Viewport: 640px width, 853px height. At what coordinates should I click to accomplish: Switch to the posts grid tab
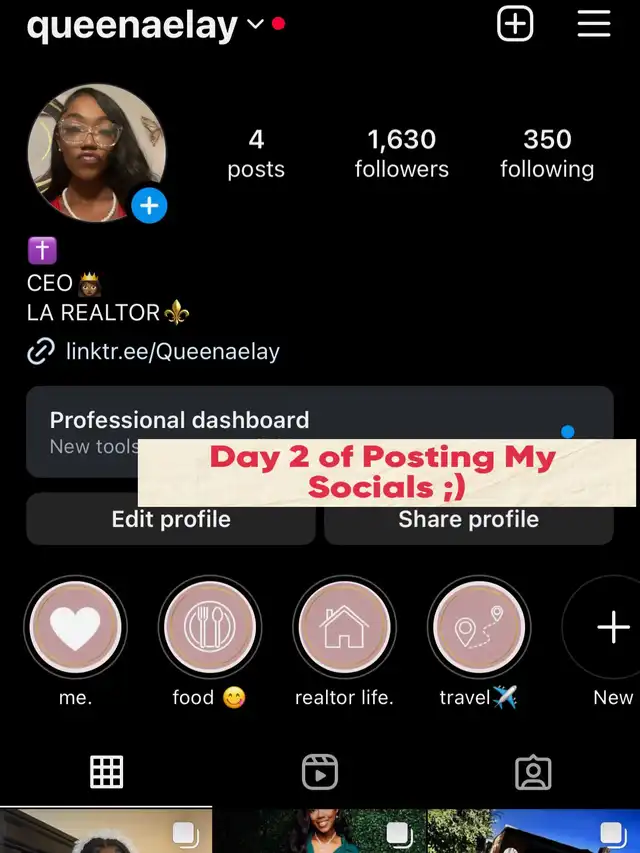(x=106, y=771)
